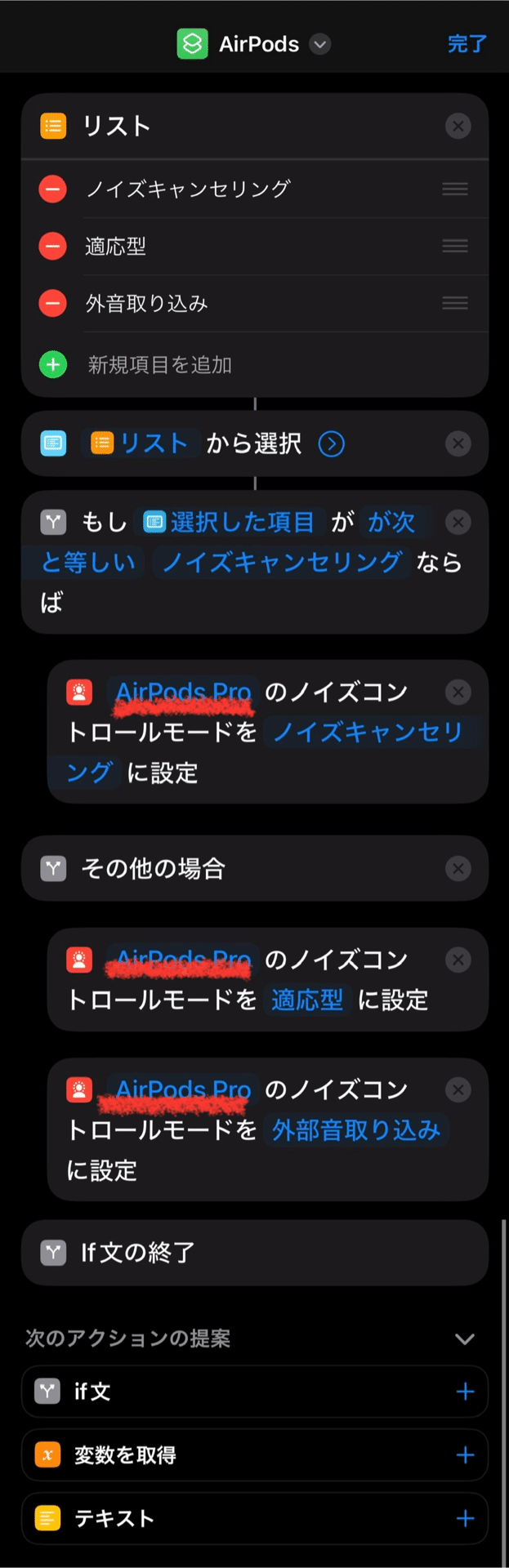Delete the ノイズキャンセリング list item

coord(53,189)
